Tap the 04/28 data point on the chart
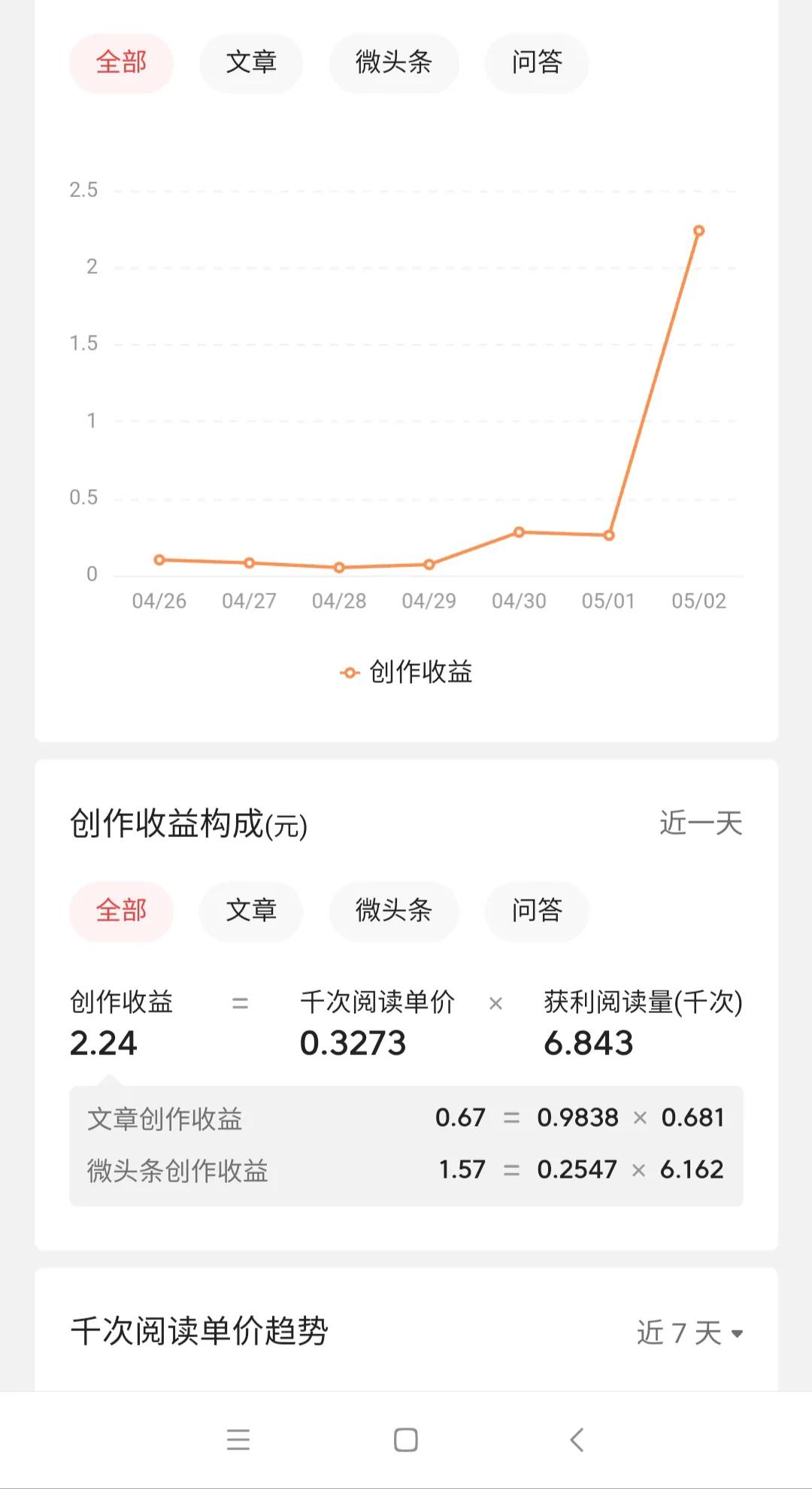This screenshot has width=812, height=1489. (340, 567)
